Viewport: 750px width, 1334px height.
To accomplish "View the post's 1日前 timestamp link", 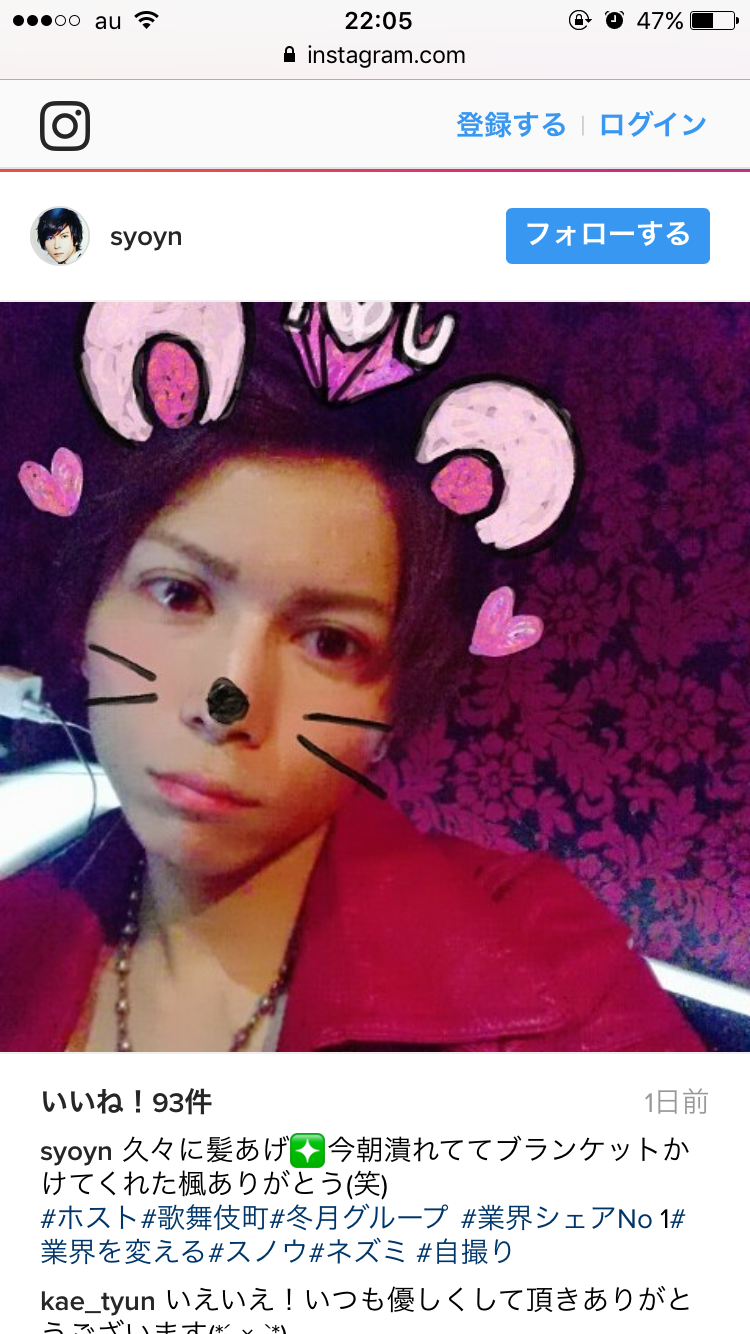I will click(676, 1102).
